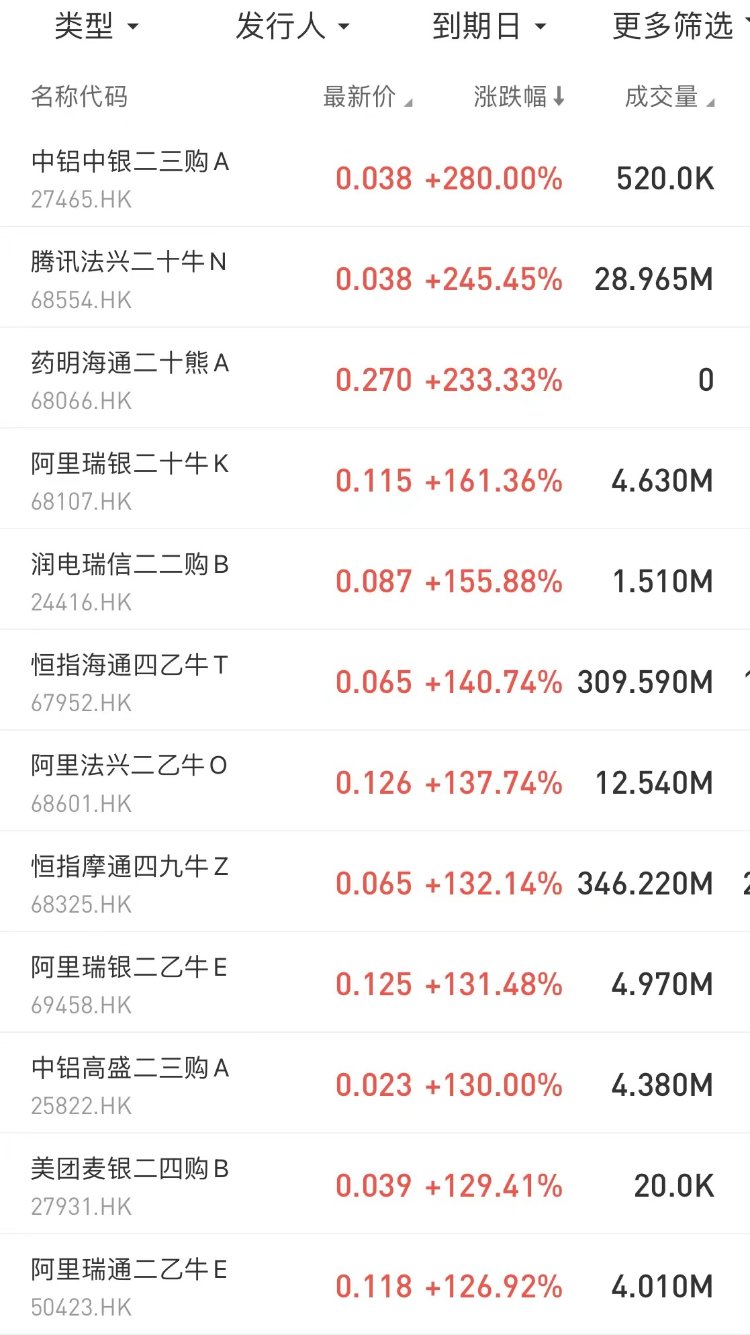This screenshot has width=750, height=1335.
Task: Sort list by 成交量 column
Action: pos(669,97)
